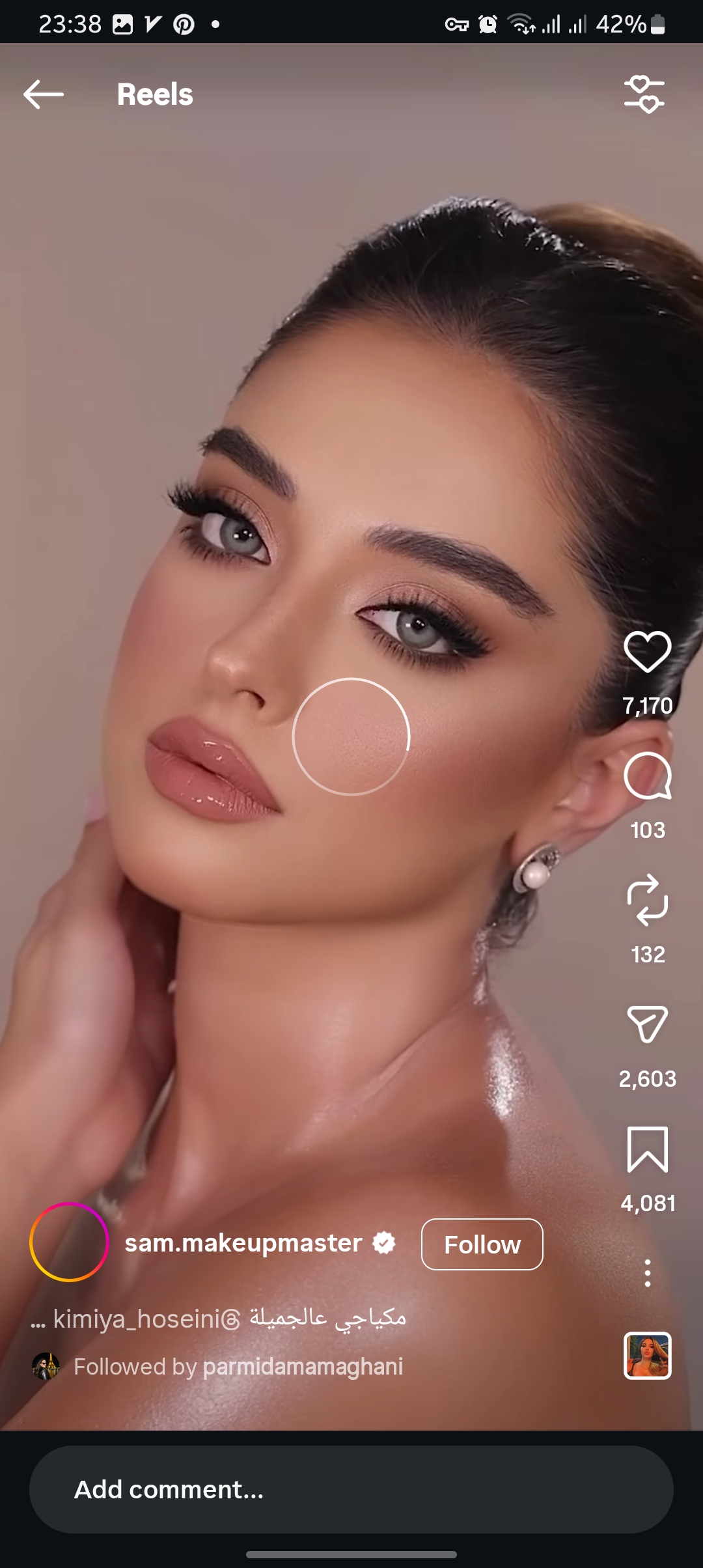
Task: Tap the Add comment field
Action: [x=351, y=1489]
